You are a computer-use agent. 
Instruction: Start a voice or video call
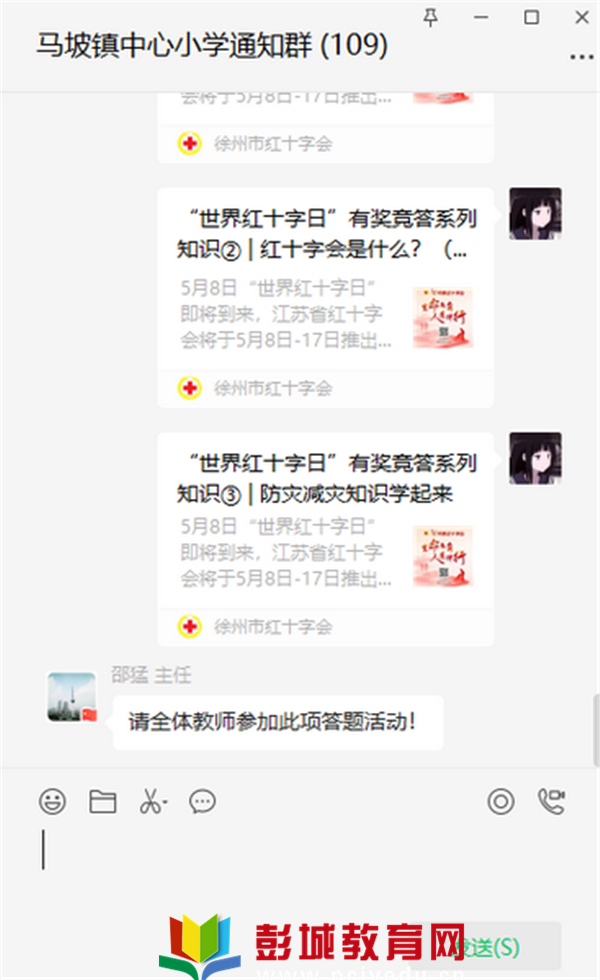point(551,801)
